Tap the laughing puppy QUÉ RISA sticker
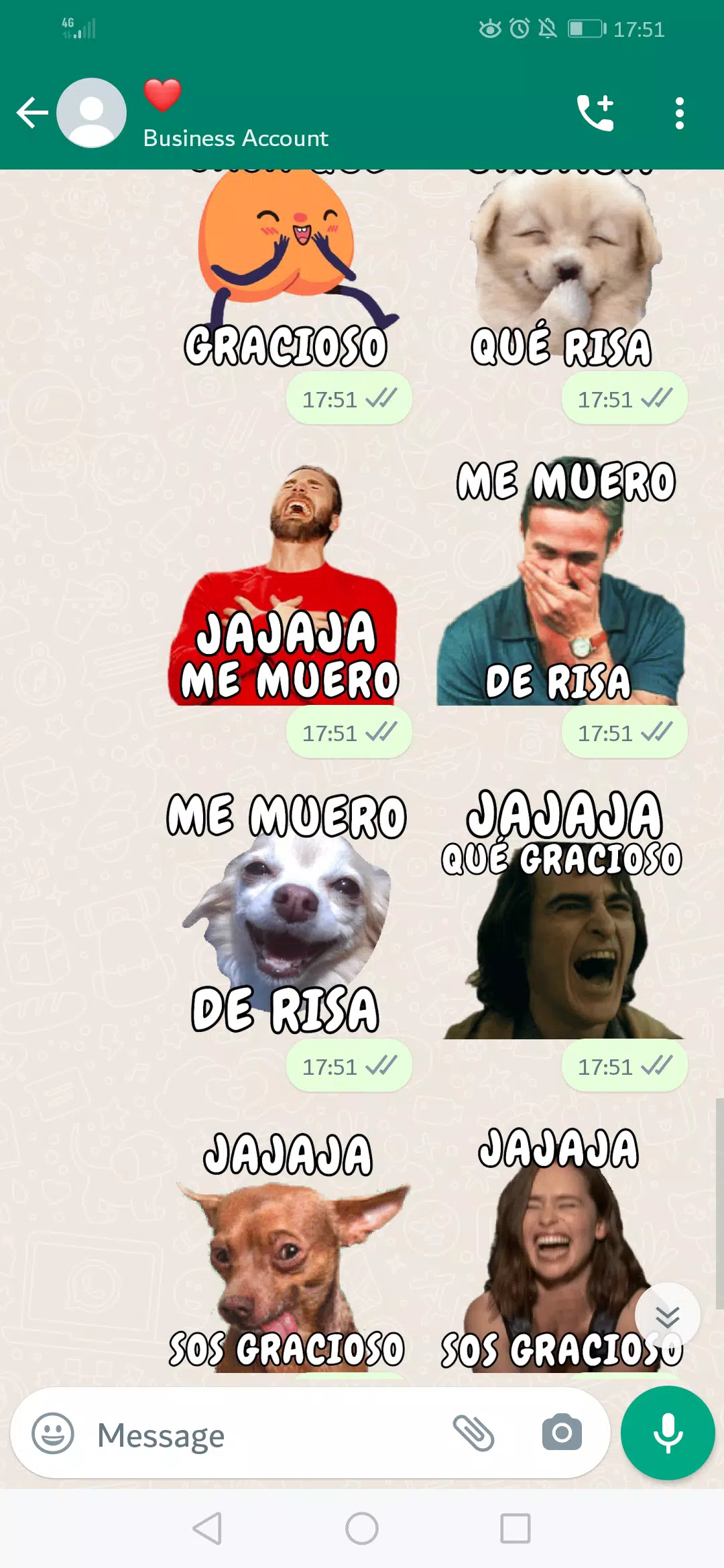 [566, 261]
